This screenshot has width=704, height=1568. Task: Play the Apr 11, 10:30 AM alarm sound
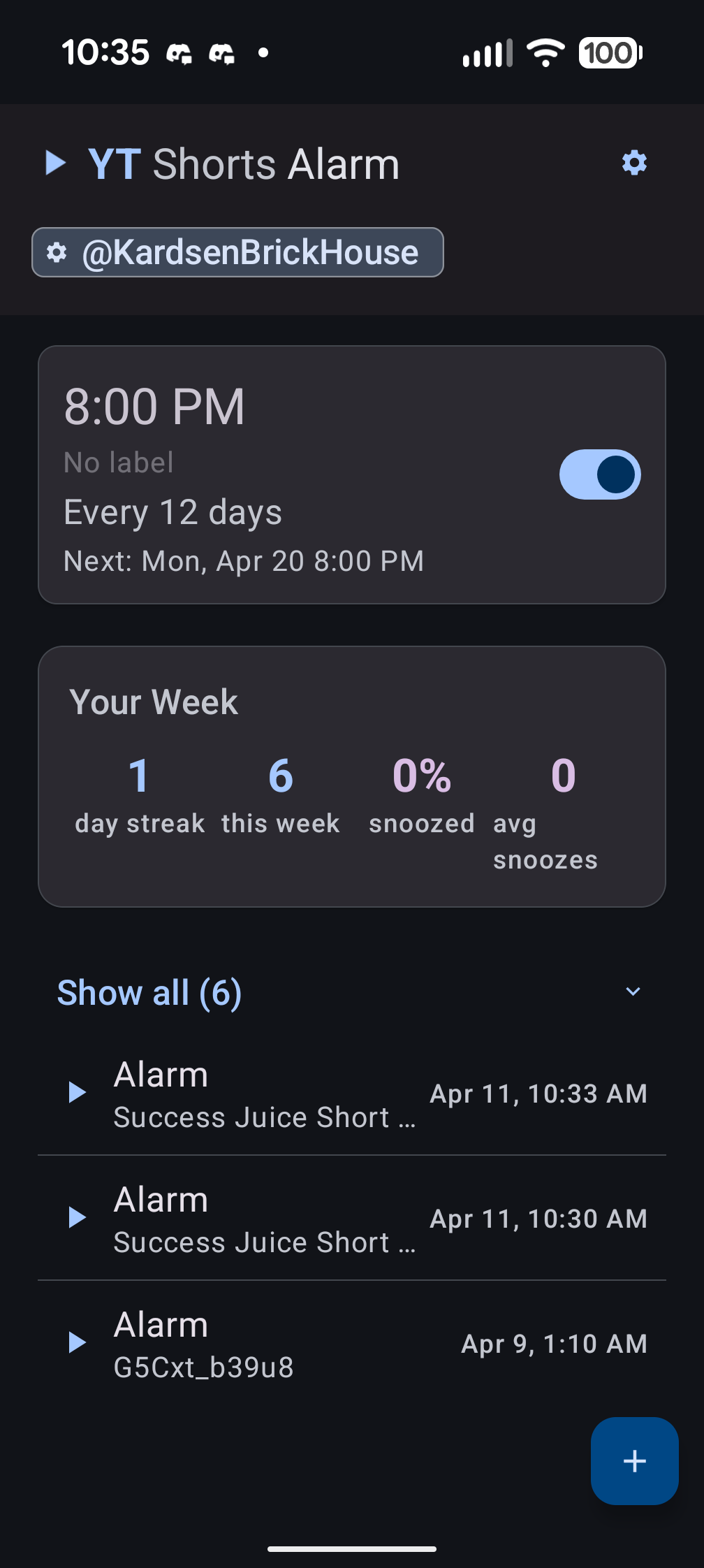click(78, 1217)
